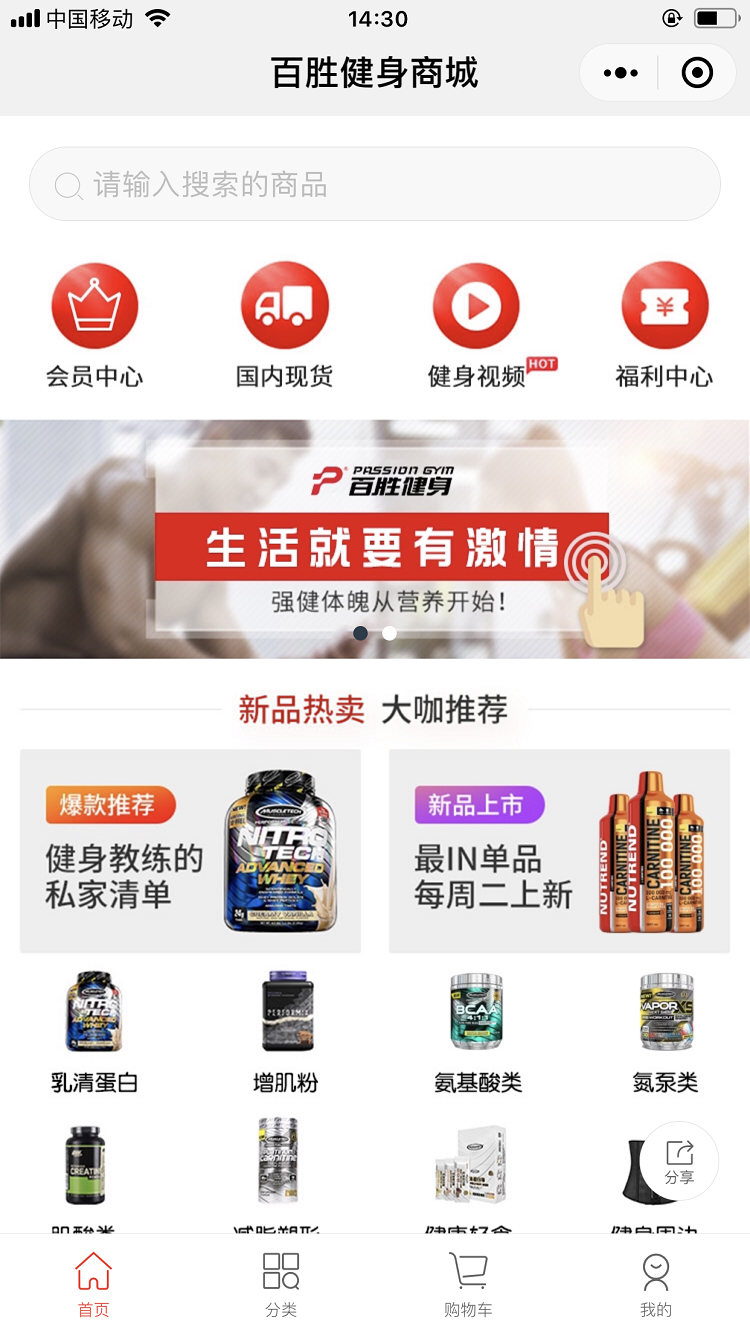Select the 氨基酸类 amino acids category
This screenshot has height=1333, width=750.
477,1032
